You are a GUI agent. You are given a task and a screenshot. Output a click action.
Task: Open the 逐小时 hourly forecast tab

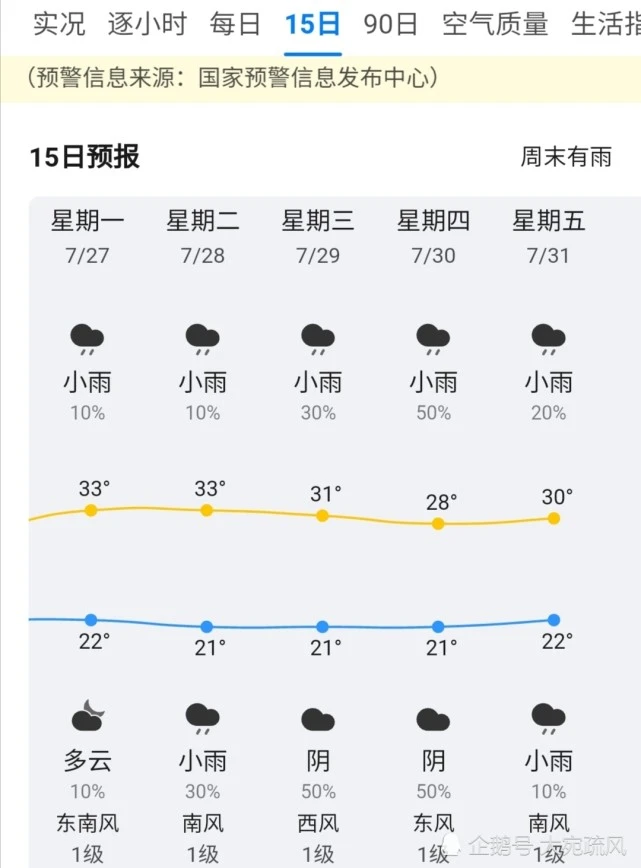tap(147, 25)
